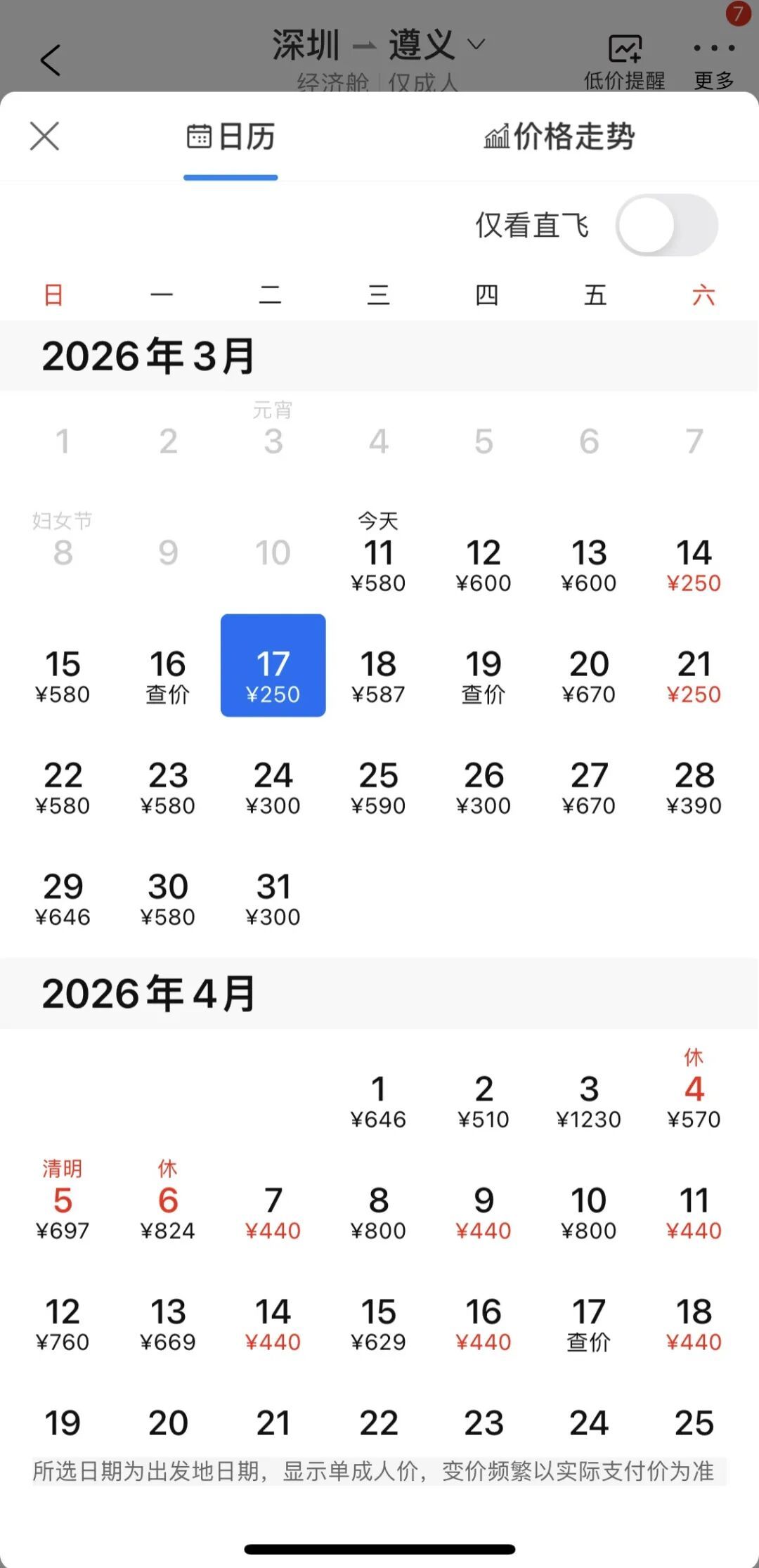Pick March 31 for ¥300
Viewport: 759px width, 1568px height.
tap(273, 898)
